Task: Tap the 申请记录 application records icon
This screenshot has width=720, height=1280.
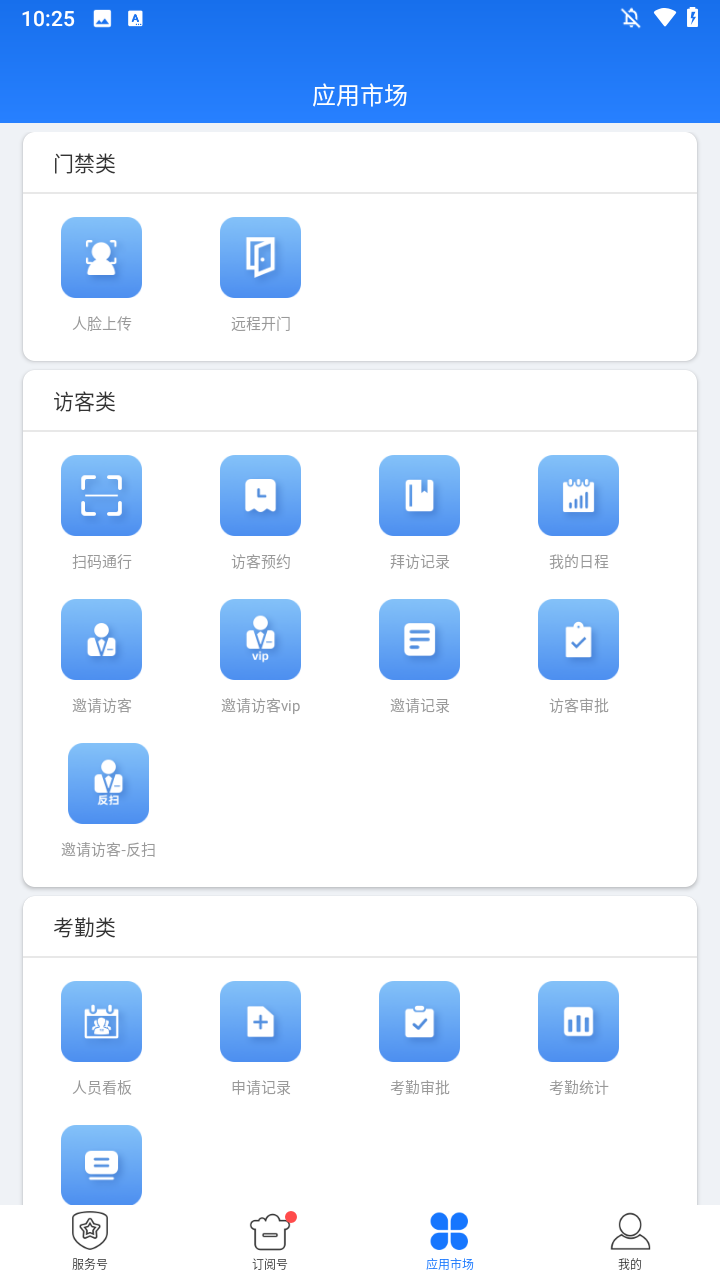Action: coord(260,1021)
